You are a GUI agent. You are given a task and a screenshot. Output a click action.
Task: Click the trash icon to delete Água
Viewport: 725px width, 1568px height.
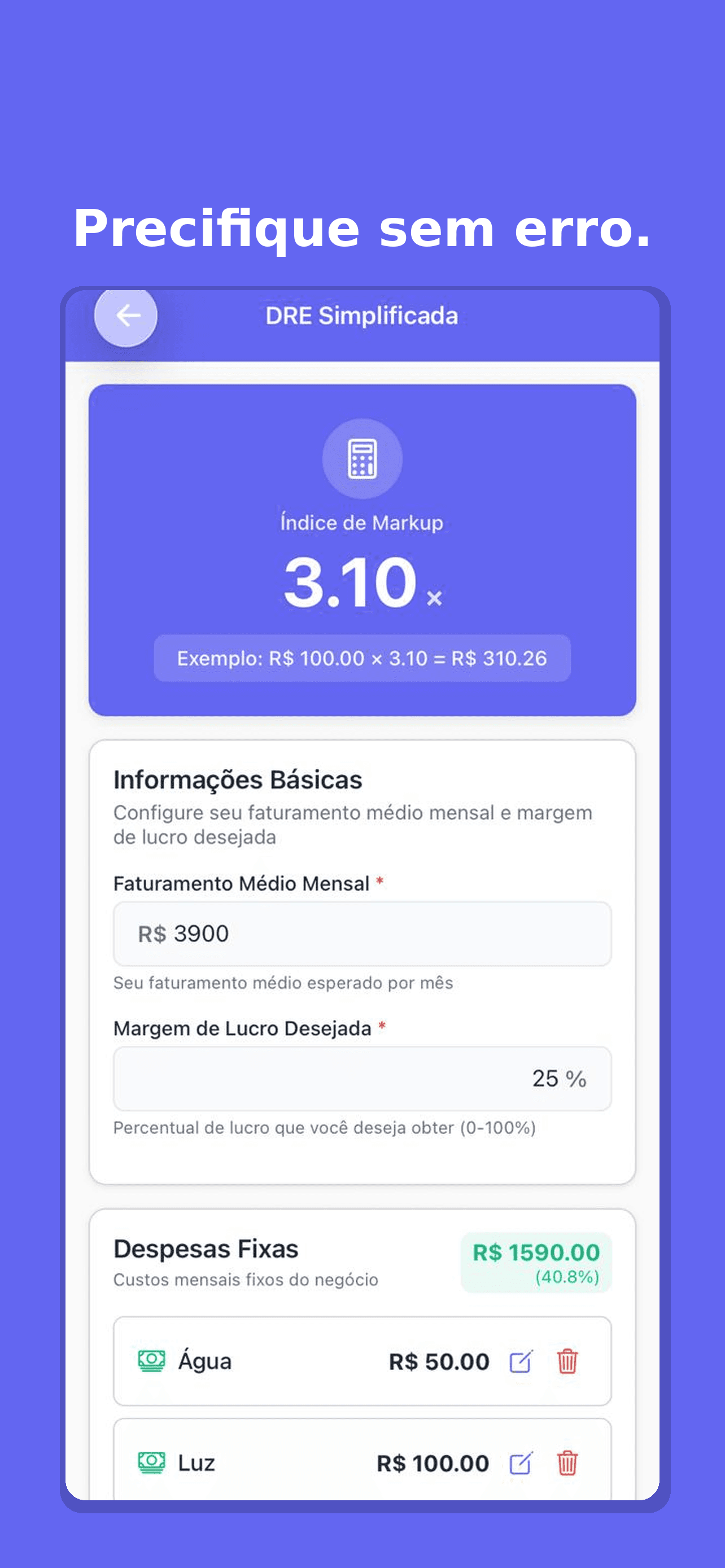[567, 1362]
